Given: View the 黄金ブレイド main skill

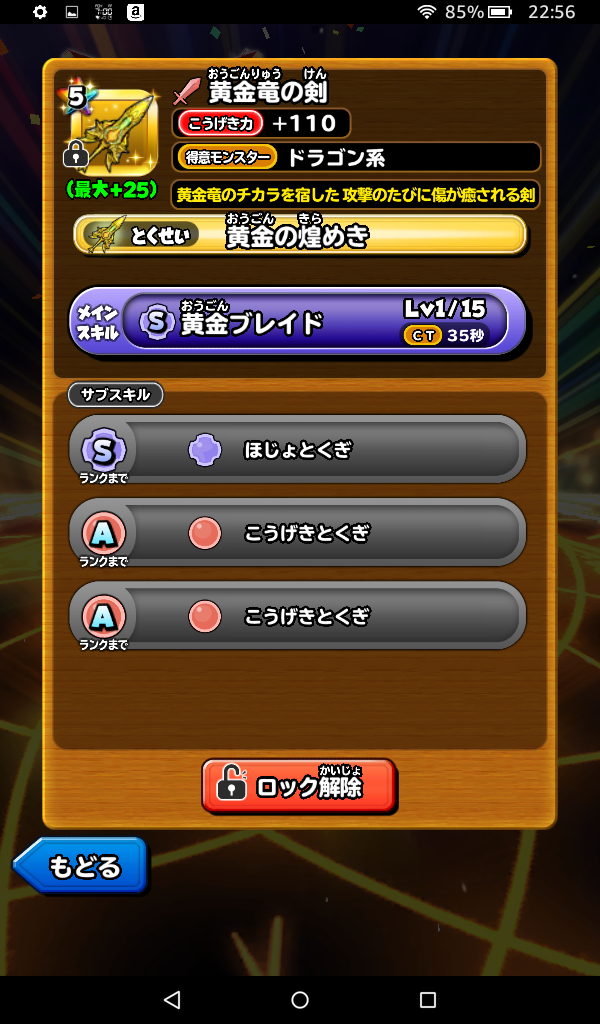Looking at the screenshot, I should coord(298,322).
